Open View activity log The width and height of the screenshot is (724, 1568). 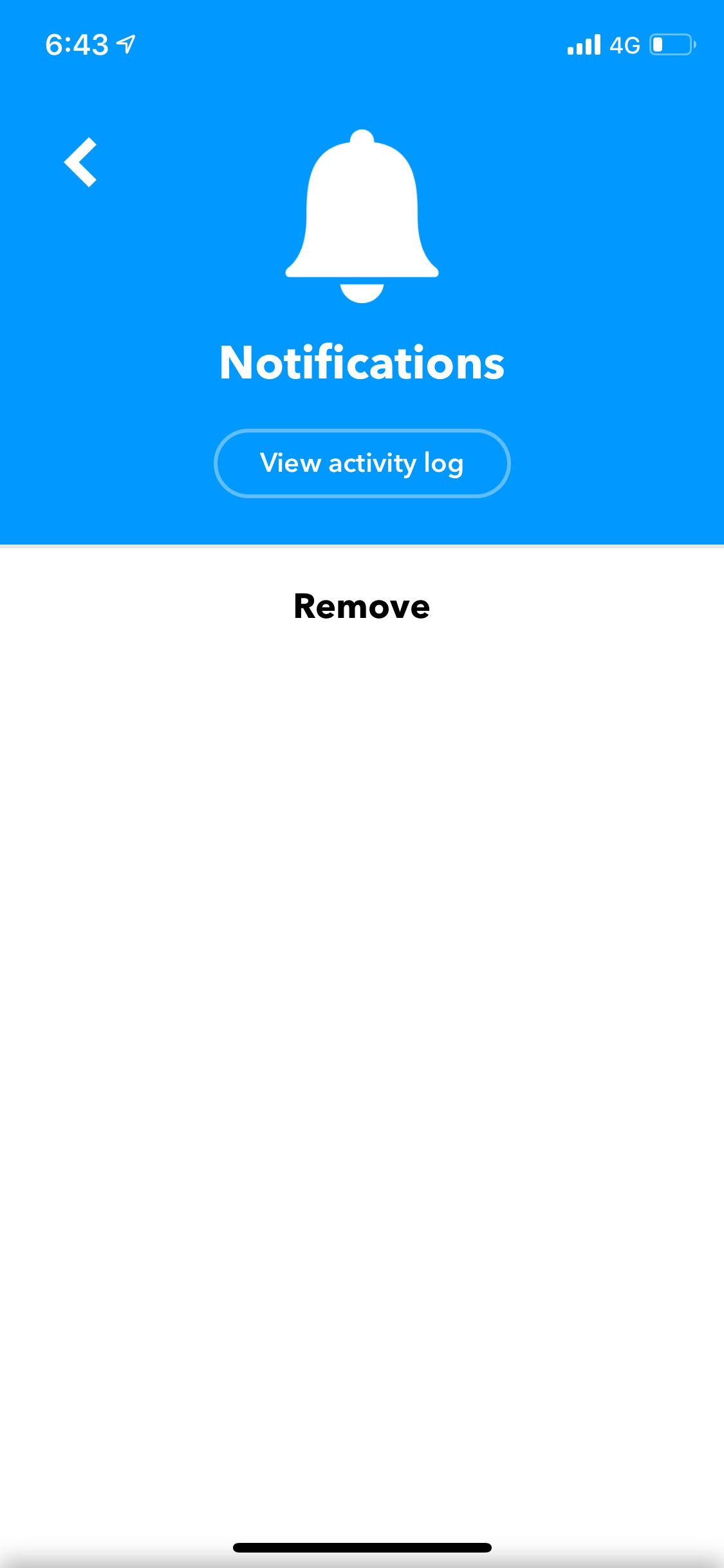tap(362, 463)
